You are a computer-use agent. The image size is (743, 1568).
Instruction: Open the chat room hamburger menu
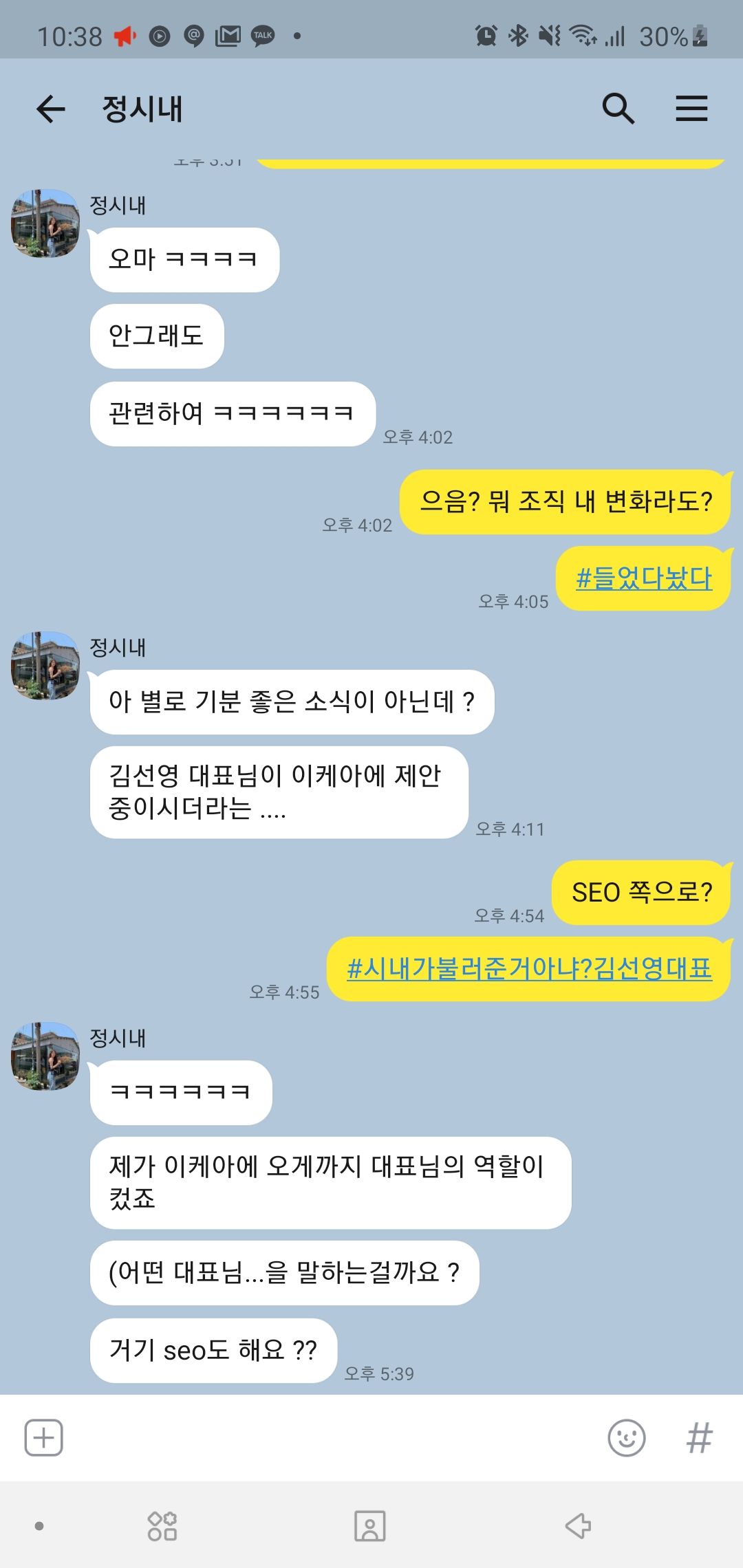click(x=691, y=109)
